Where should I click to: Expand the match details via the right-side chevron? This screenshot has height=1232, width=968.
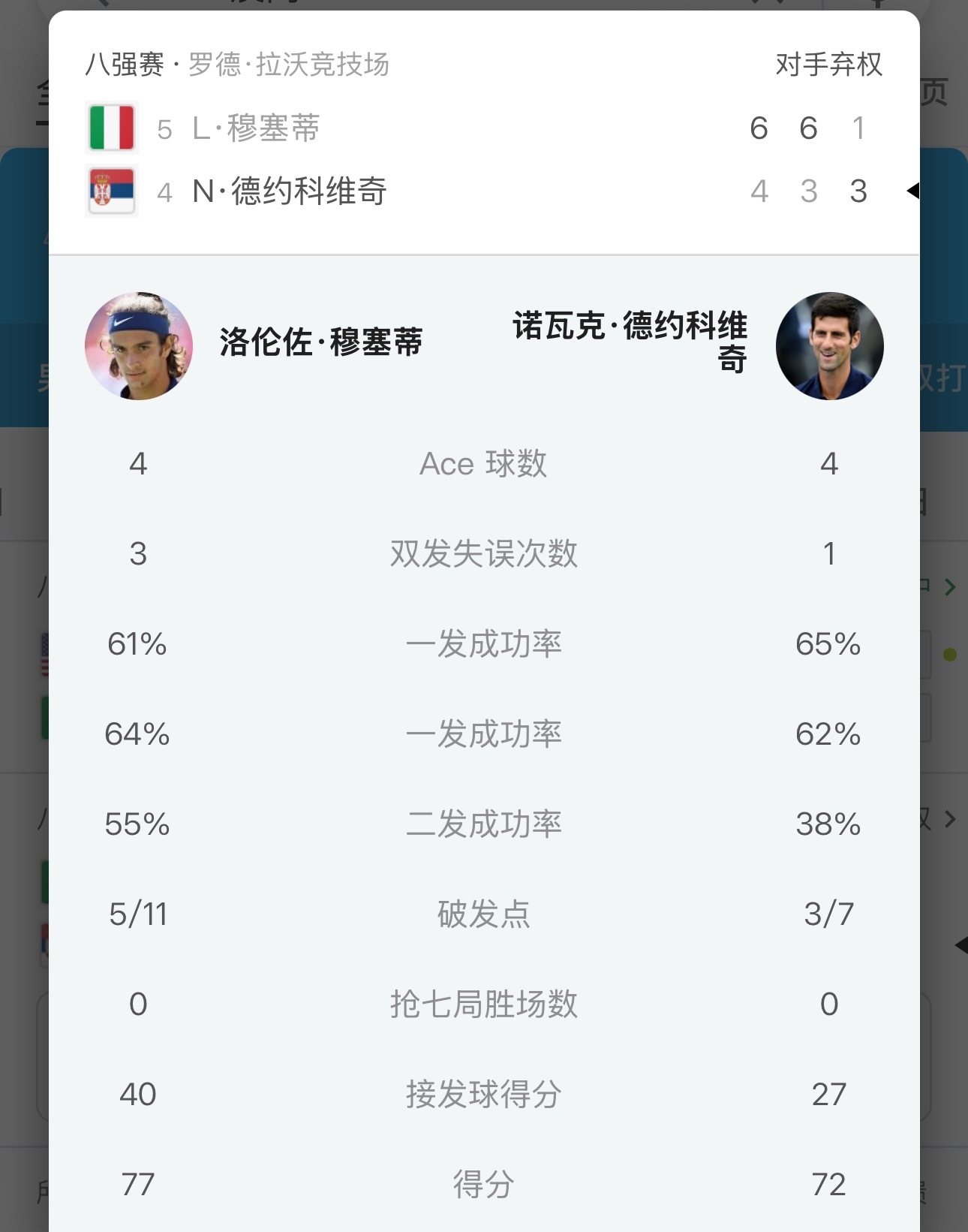[950, 585]
